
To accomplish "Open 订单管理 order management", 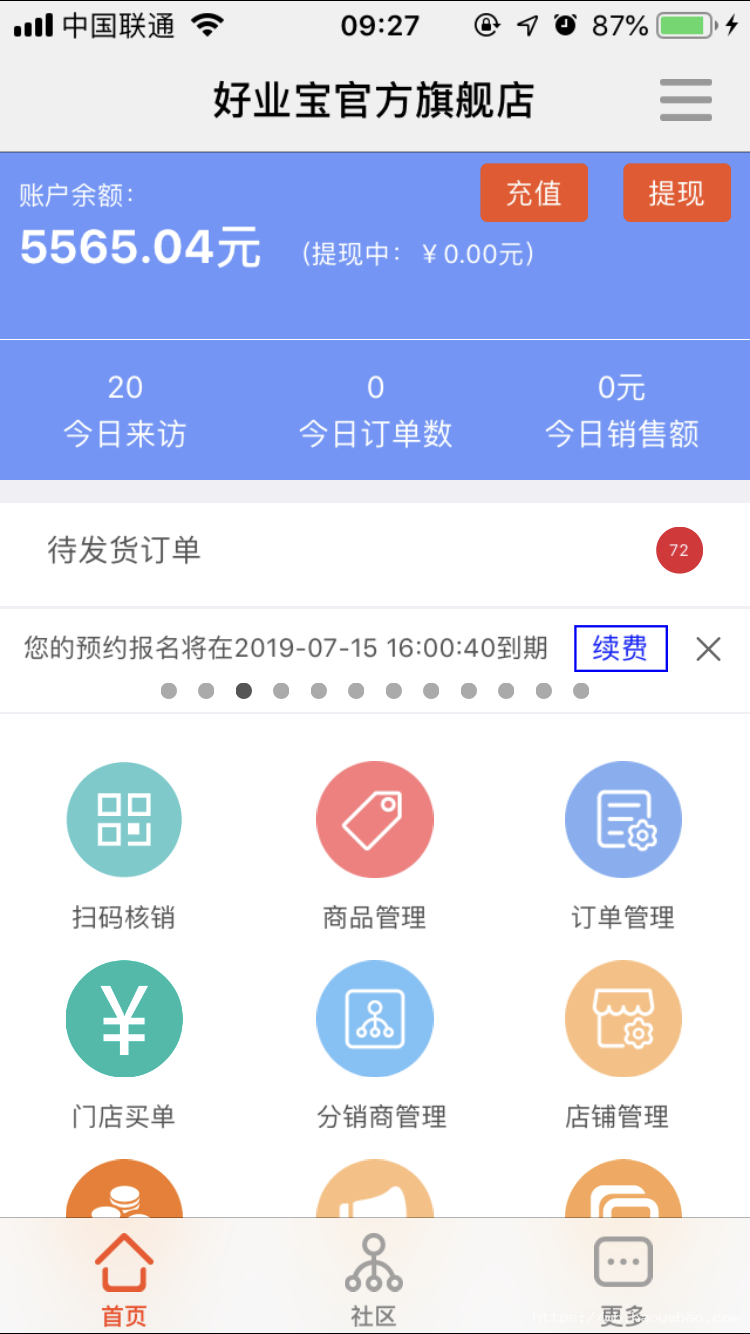I will point(623,846).
